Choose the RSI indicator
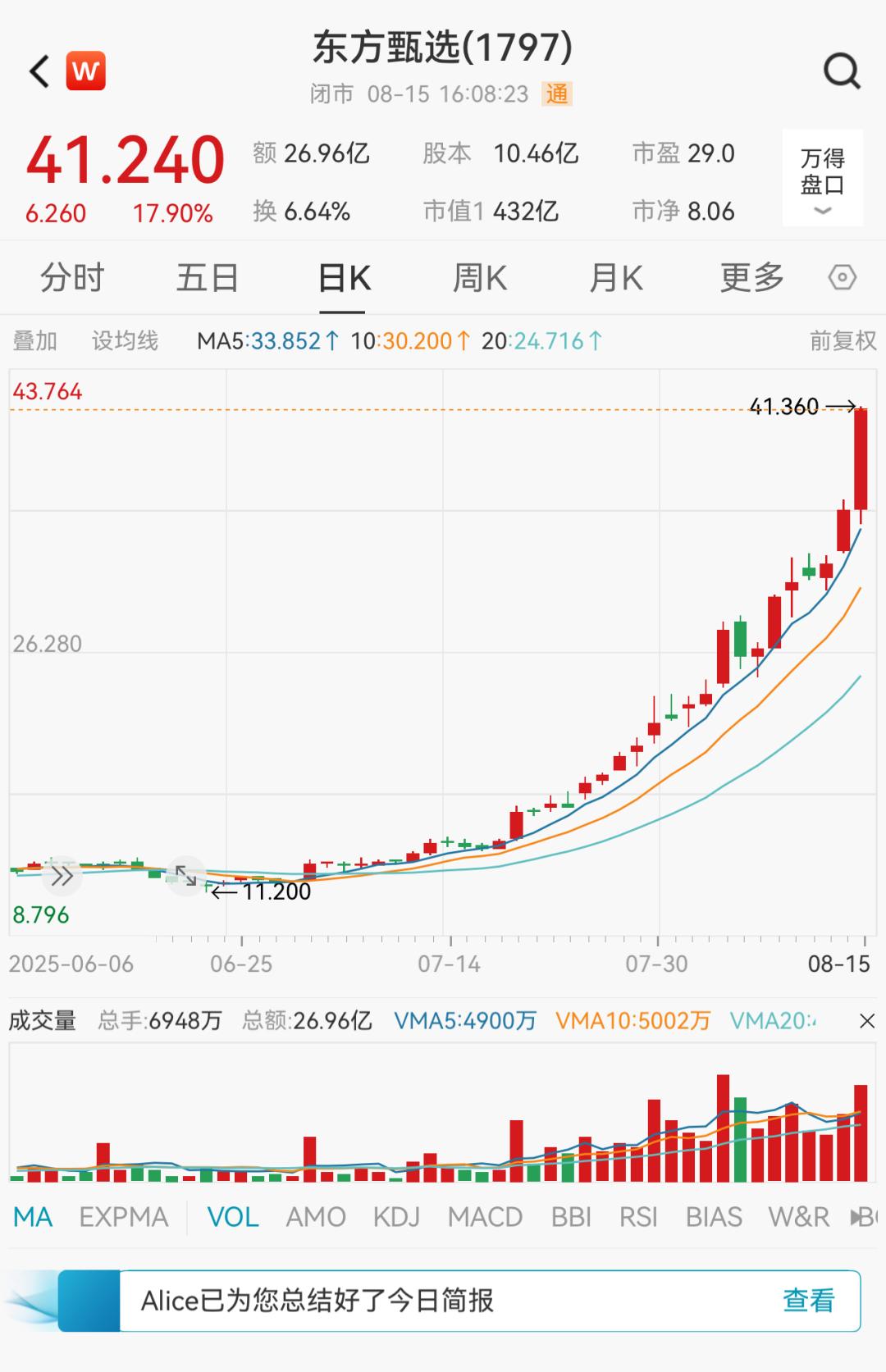 (638, 1217)
